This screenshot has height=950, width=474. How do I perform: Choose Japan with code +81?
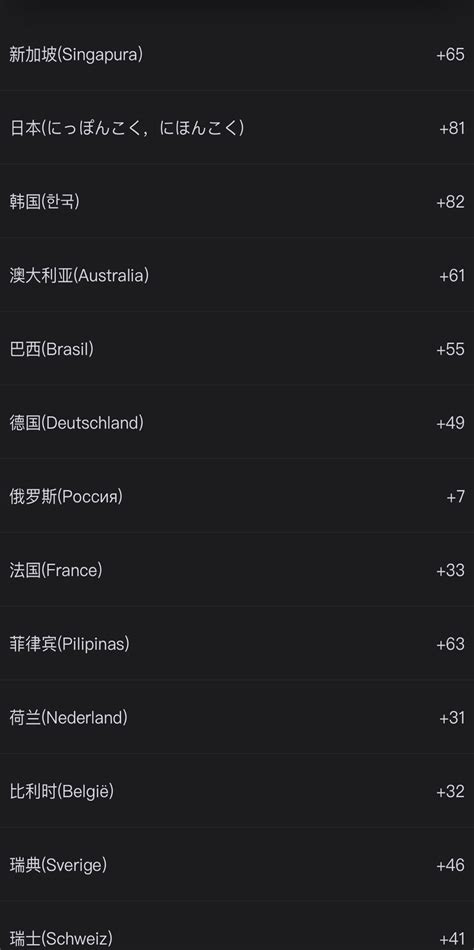(237, 128)
